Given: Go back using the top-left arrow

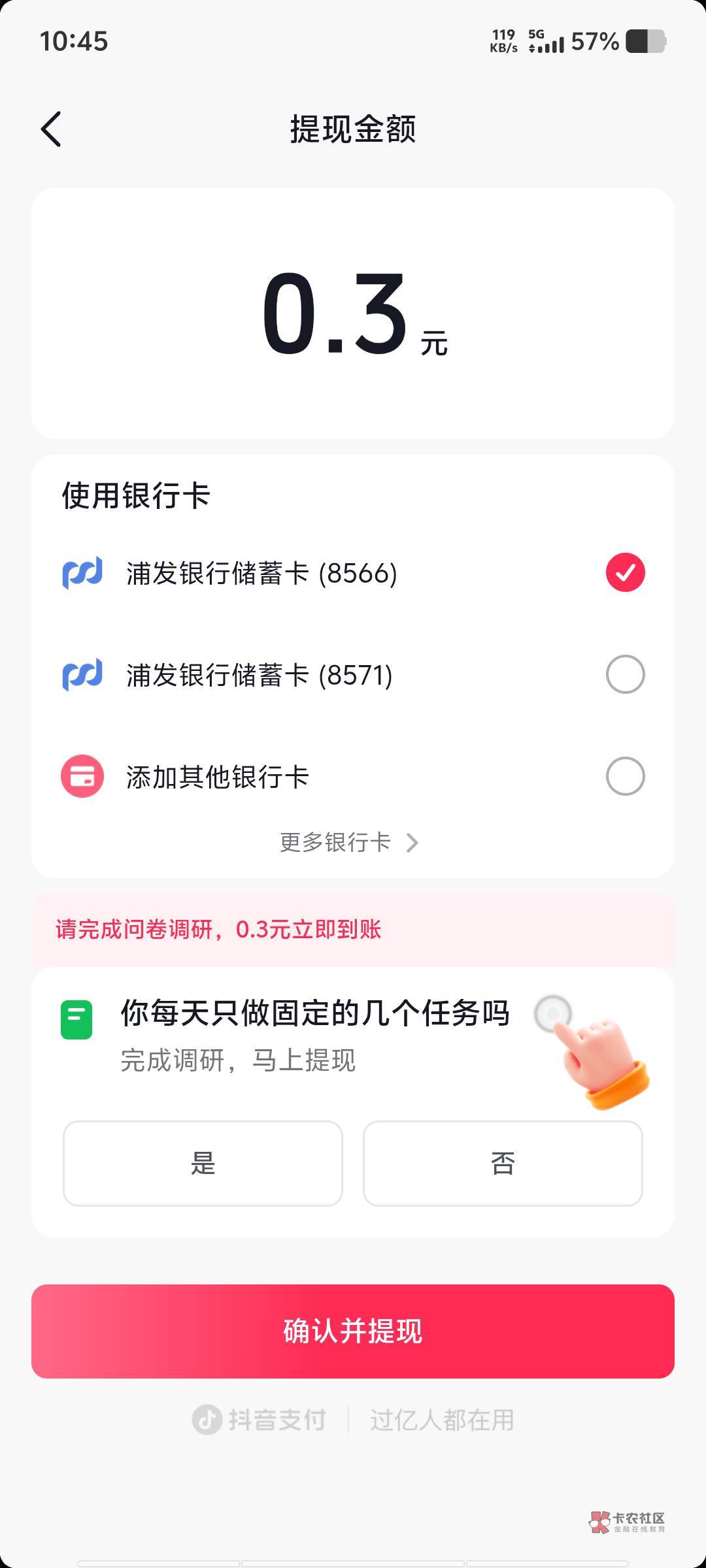Looking at the screenshot, I should click(51, 129).
